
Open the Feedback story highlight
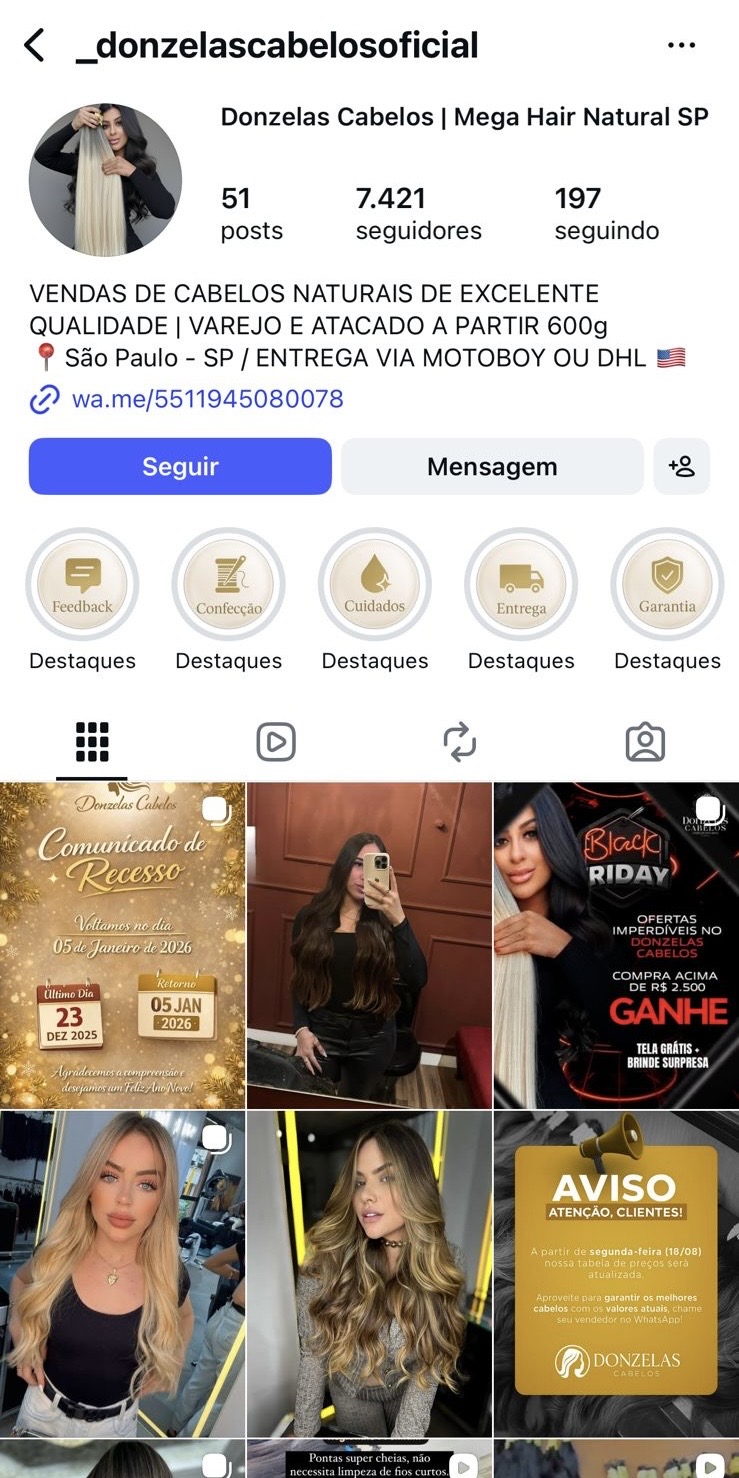point(82,585)
